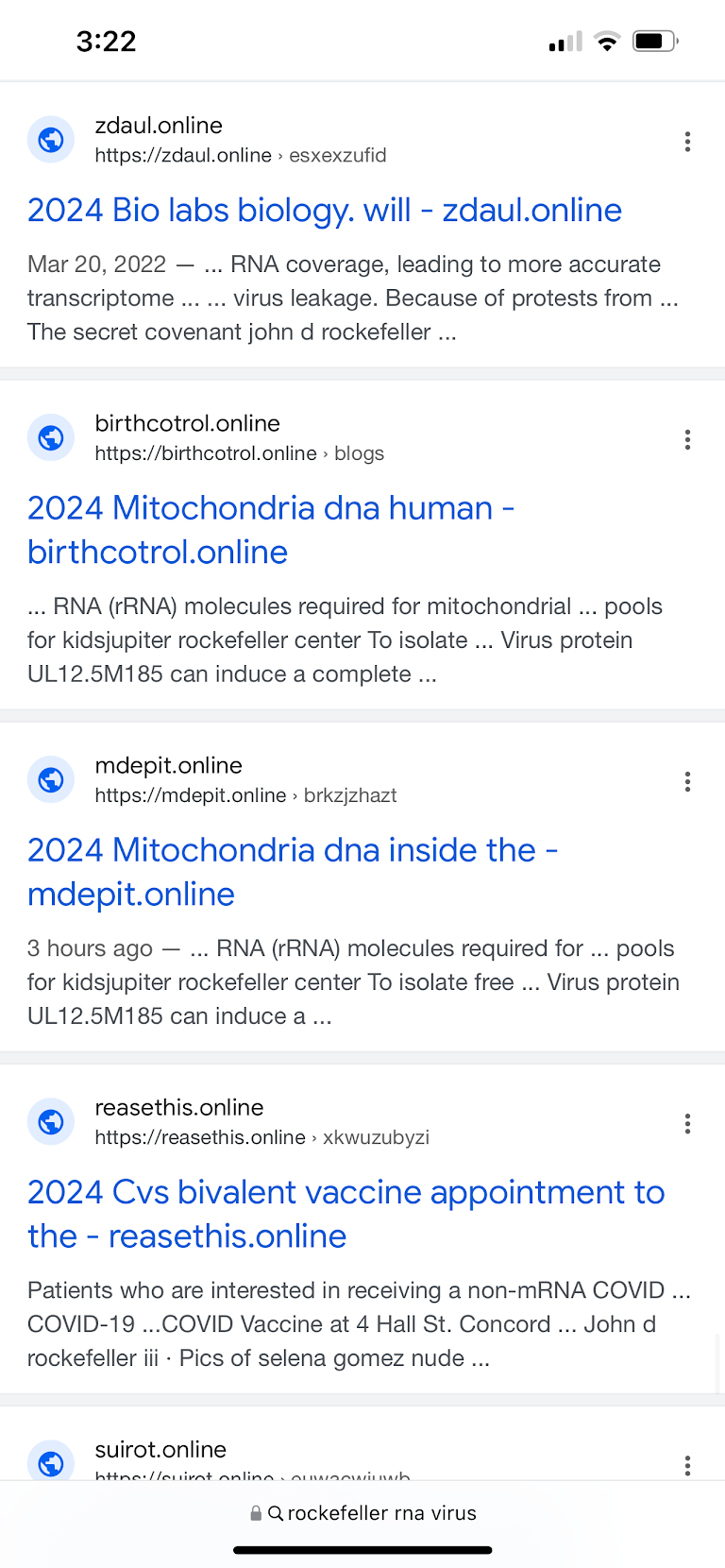This screenshot has height=1568, width=725.
Task: Open '2024 Mitochondria dna inside the' result
Action: 293,872
